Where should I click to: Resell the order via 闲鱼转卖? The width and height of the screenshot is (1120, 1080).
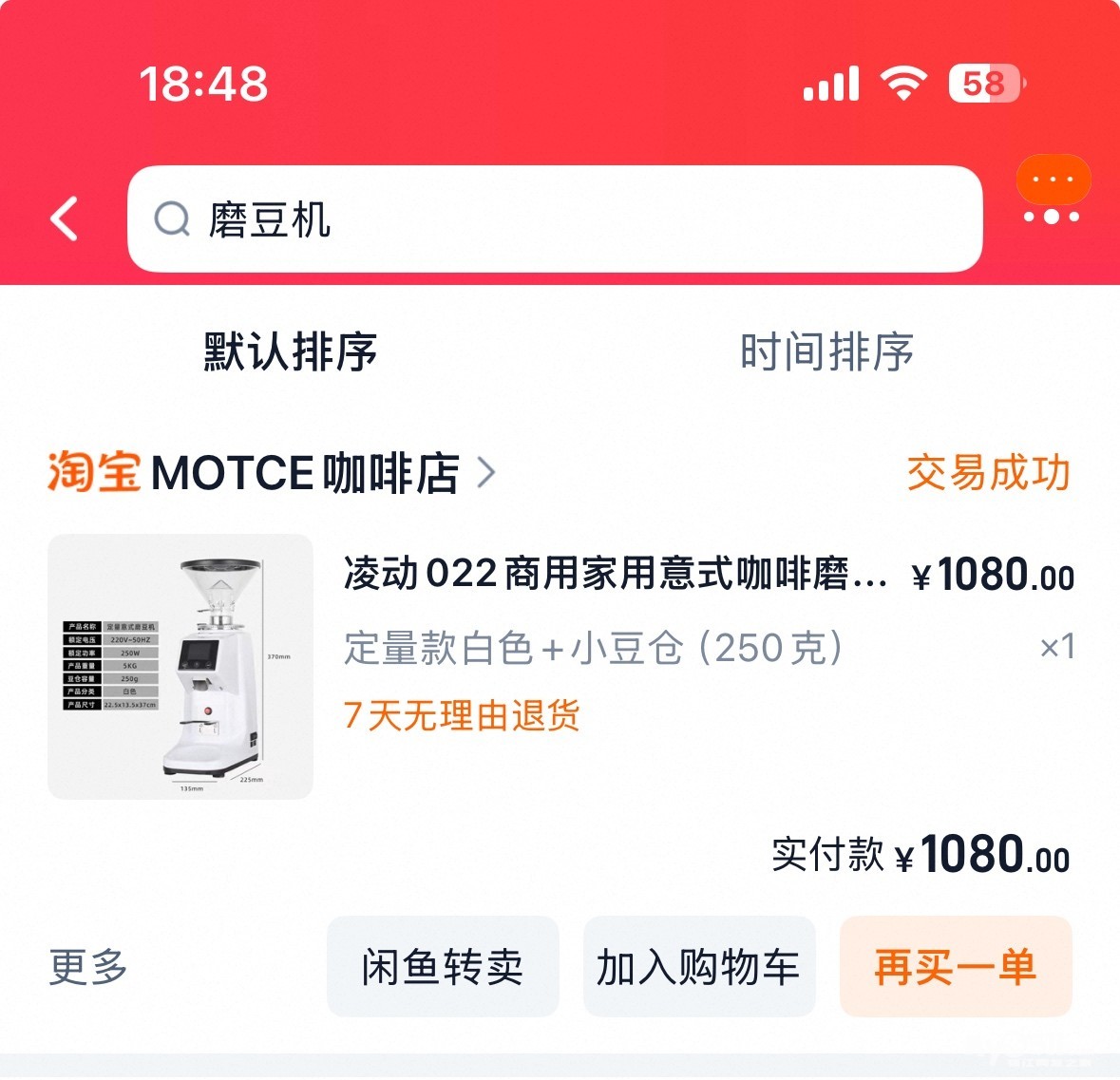point(443,967)
